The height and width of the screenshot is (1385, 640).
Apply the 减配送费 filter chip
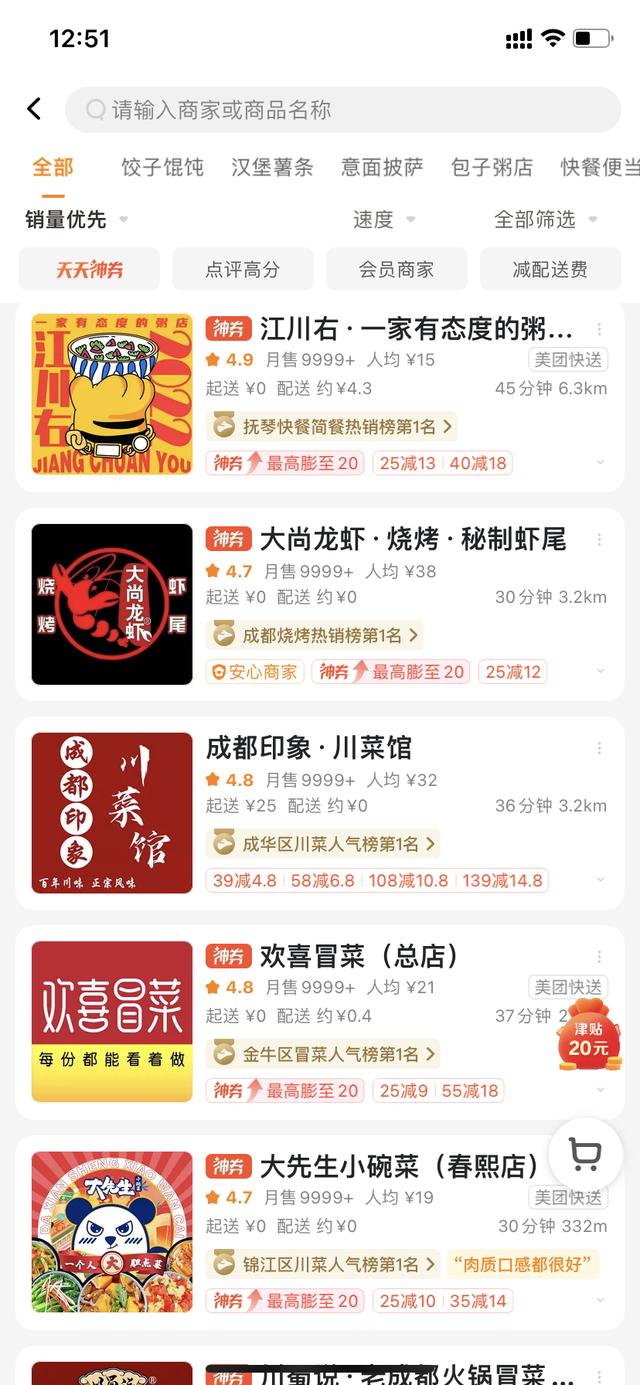(550, 269)
